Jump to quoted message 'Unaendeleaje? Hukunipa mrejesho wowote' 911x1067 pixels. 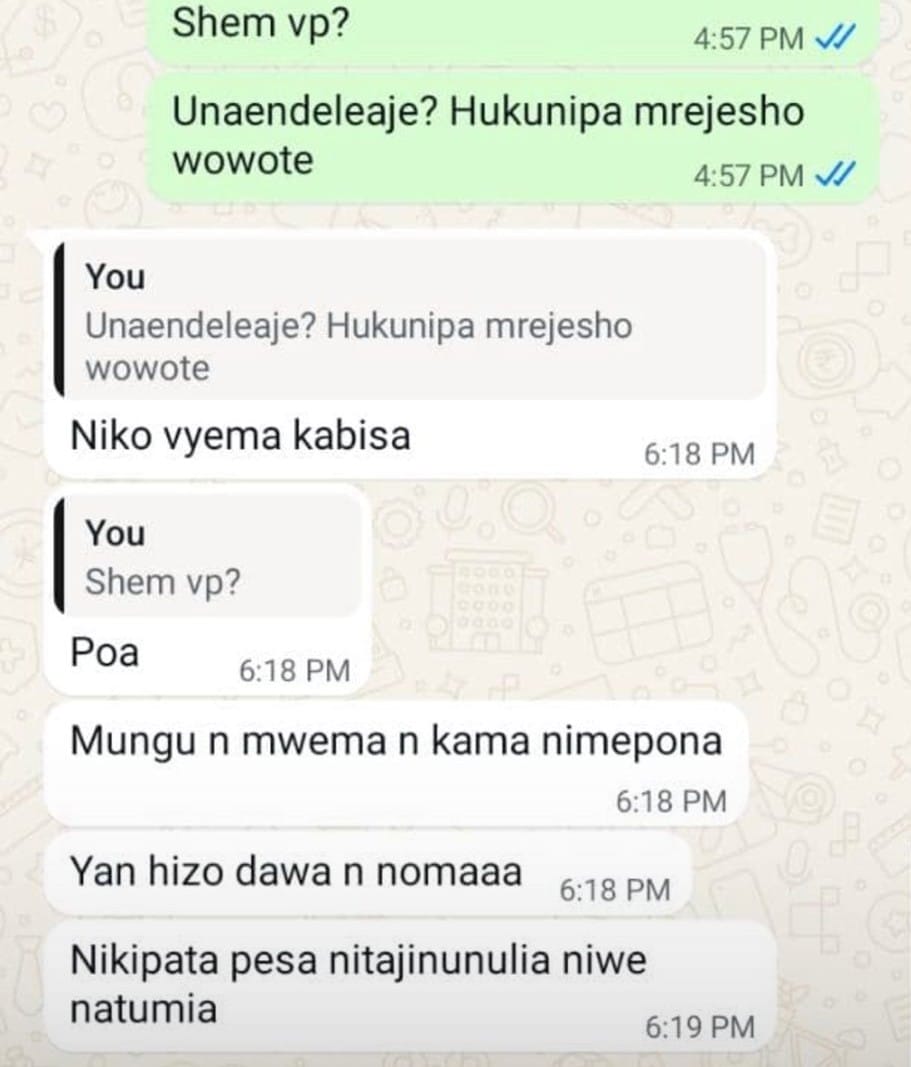pyautogui.click(x=410, y=324)
